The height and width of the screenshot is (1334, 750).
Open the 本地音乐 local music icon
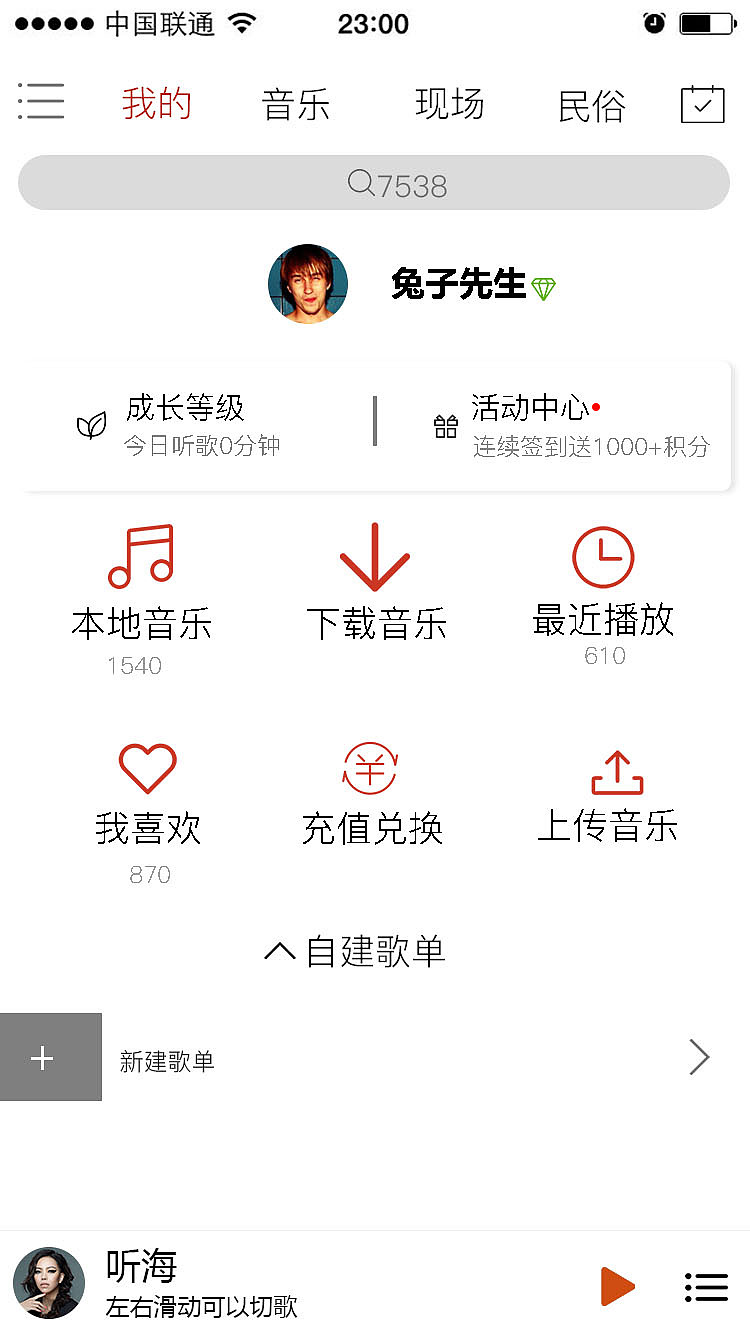point(140,558)
